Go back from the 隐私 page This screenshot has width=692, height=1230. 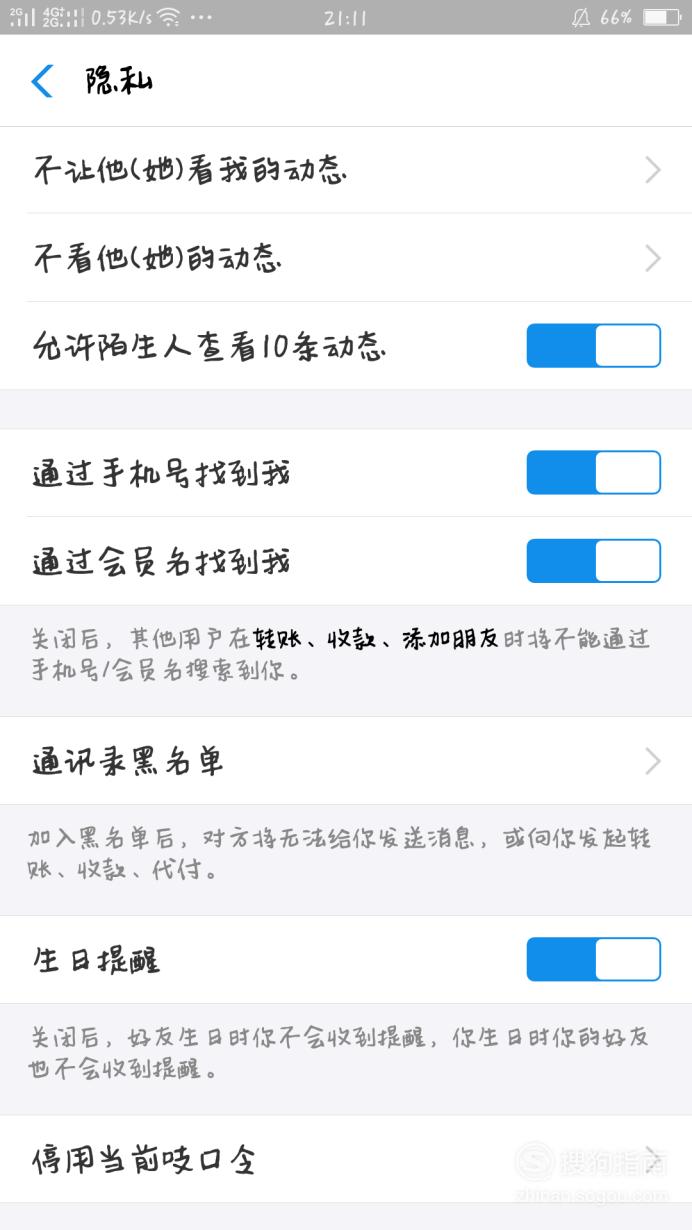click(x=42, y=81)
